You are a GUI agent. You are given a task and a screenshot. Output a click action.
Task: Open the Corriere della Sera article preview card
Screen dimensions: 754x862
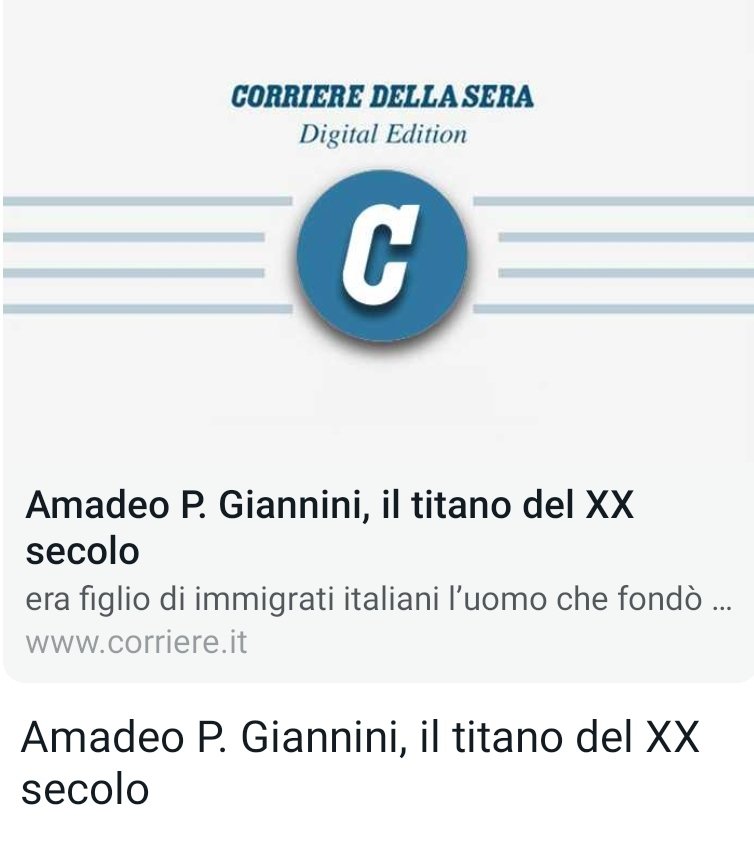coord(377,340)
